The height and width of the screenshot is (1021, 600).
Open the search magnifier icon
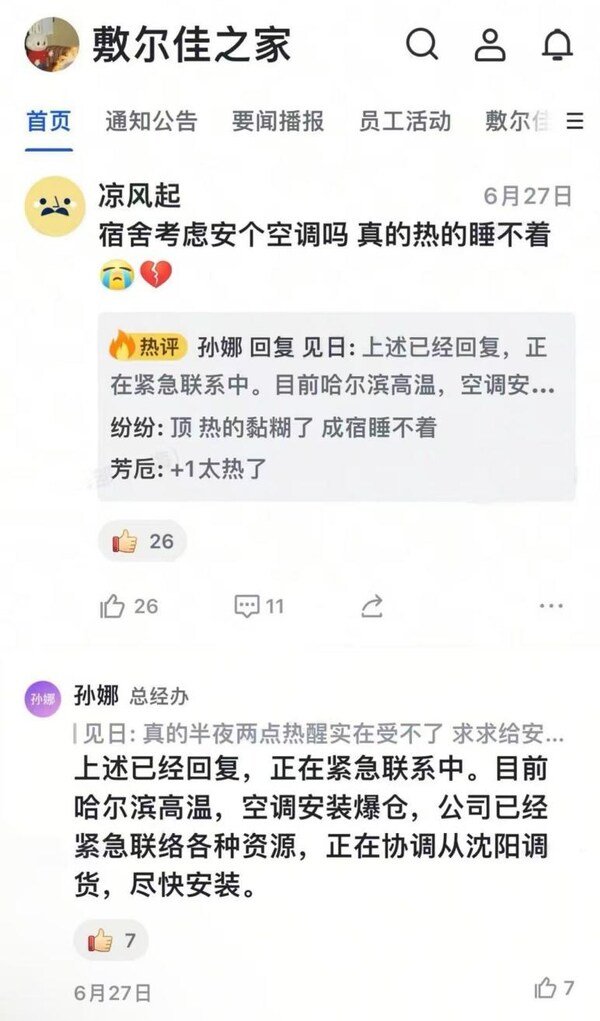[422, 44]
